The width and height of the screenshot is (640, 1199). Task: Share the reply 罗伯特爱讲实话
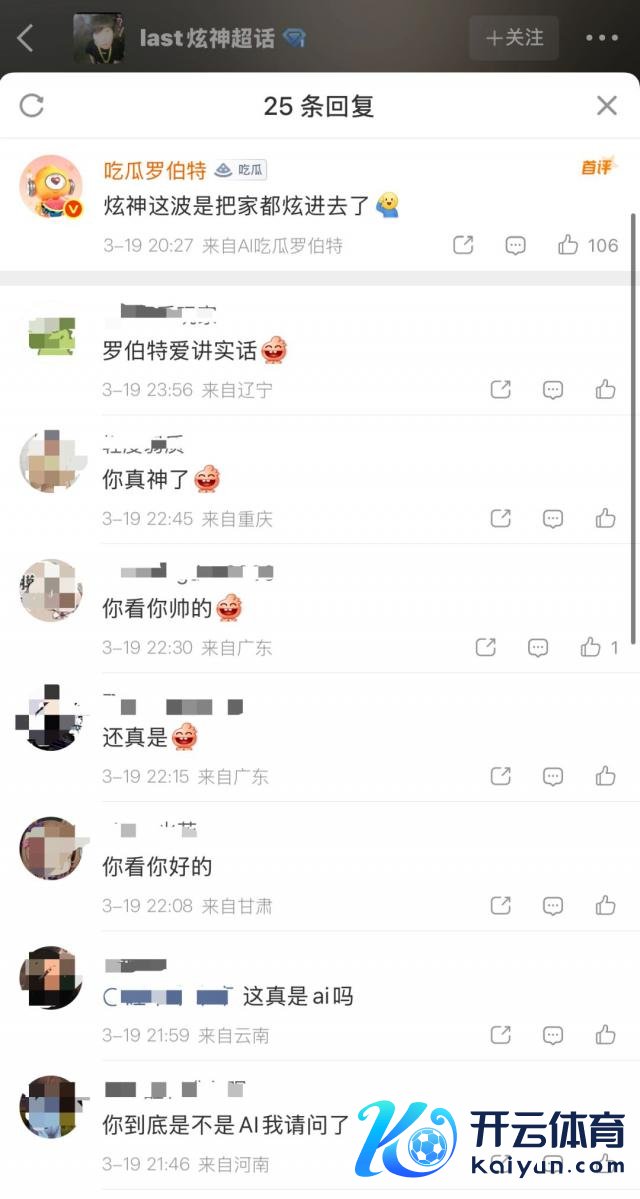(501, 390)
